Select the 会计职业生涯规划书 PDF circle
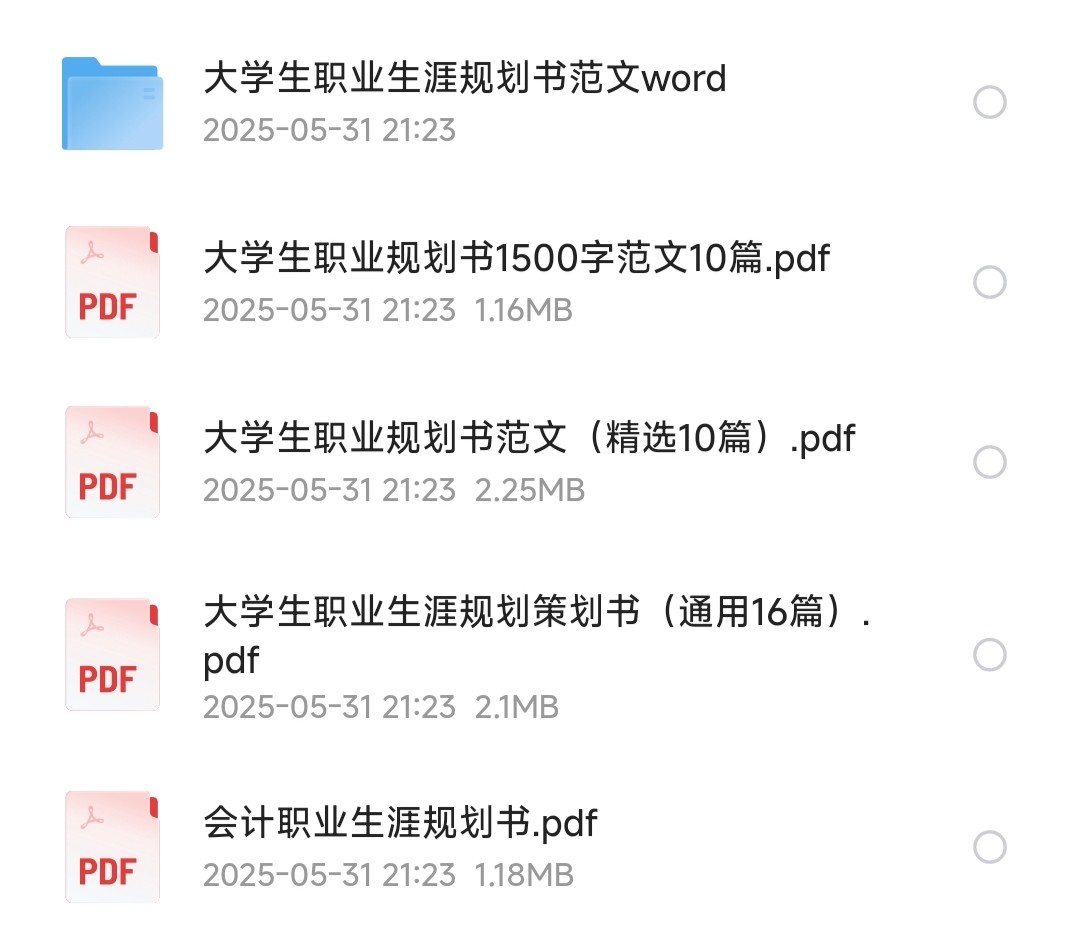Viewport: 1079px width, 930px height. [x=989, y=847]
